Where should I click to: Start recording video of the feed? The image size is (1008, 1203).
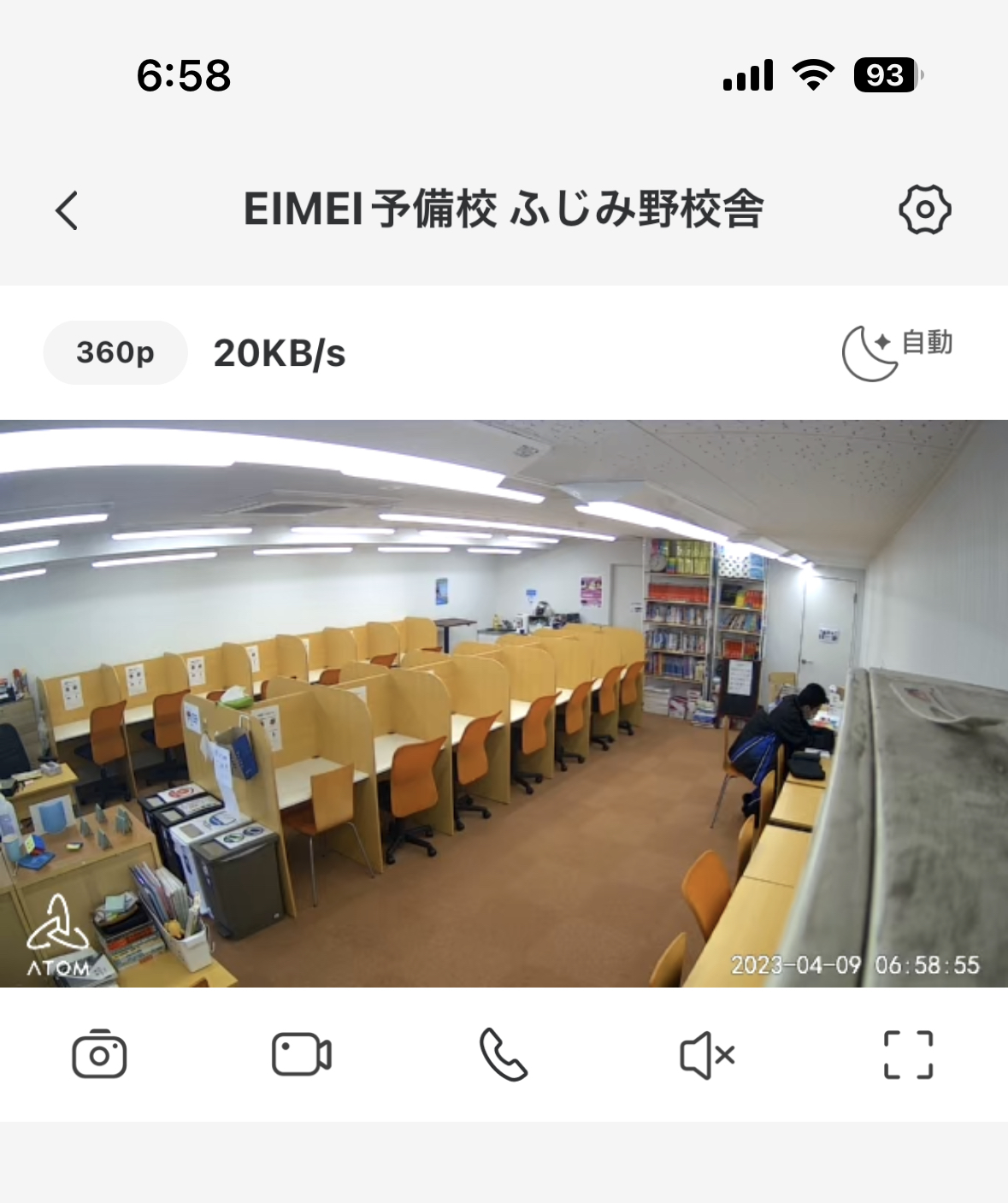(301, 1055)
